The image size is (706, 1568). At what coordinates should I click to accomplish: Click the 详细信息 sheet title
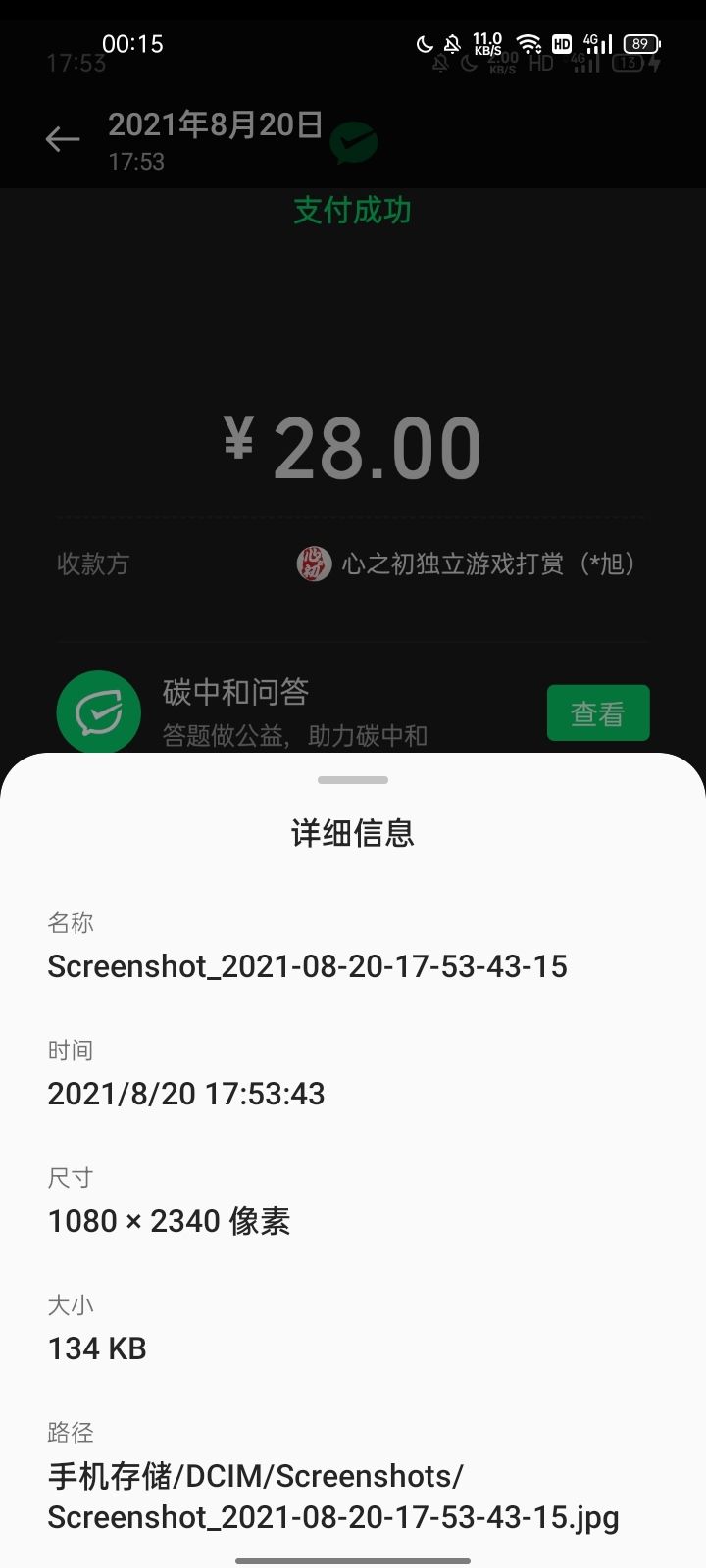coord(353,832)
